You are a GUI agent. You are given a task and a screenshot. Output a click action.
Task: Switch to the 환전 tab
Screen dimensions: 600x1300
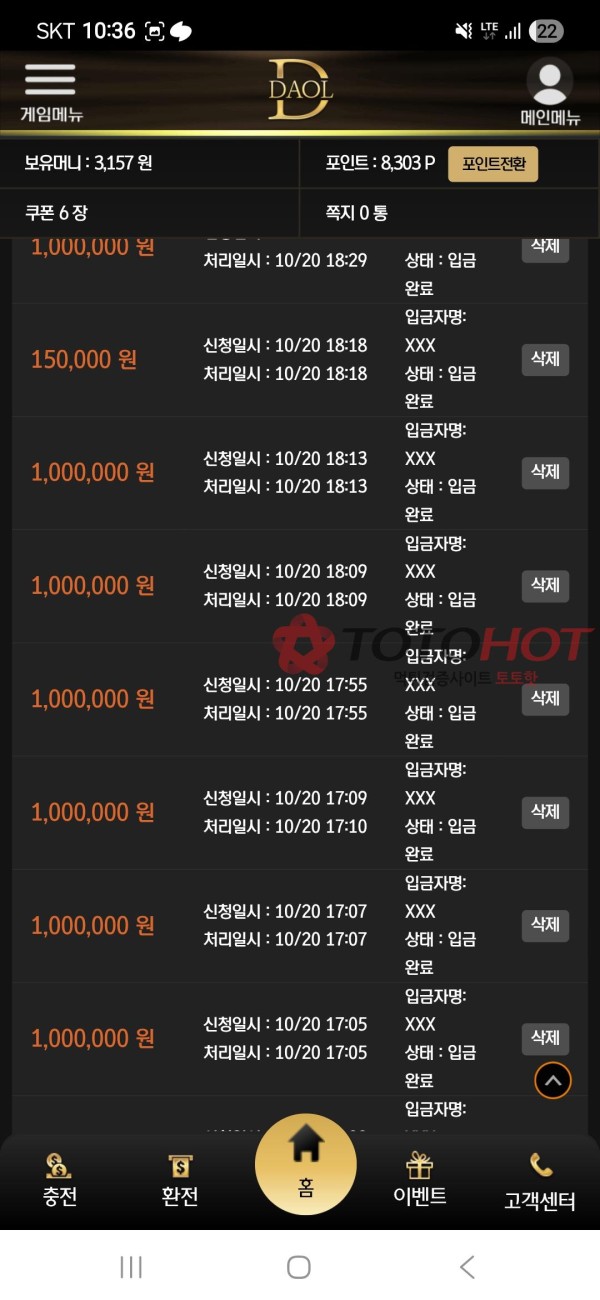180,1181
